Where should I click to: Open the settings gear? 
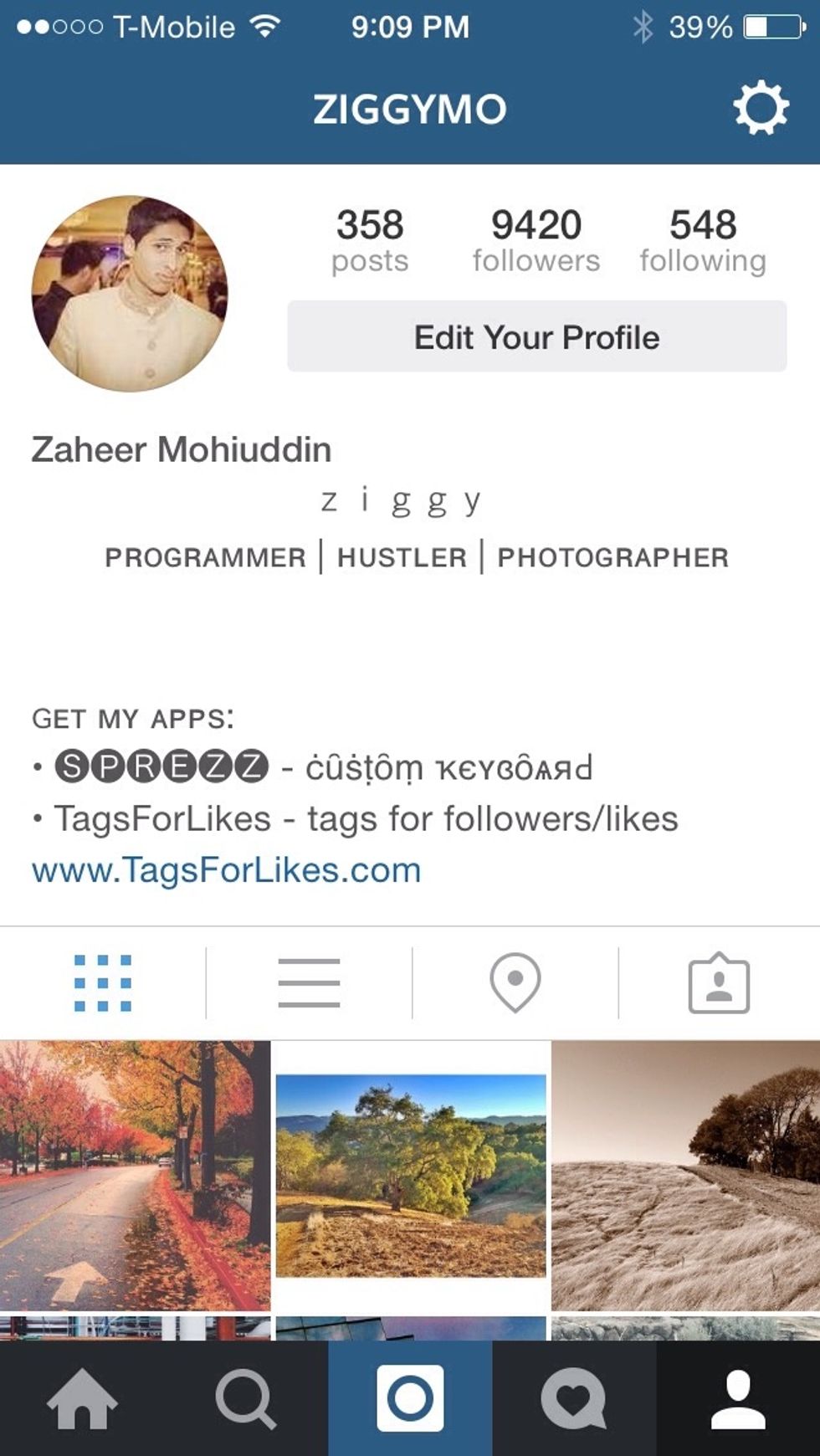click(x=761, y=109)
